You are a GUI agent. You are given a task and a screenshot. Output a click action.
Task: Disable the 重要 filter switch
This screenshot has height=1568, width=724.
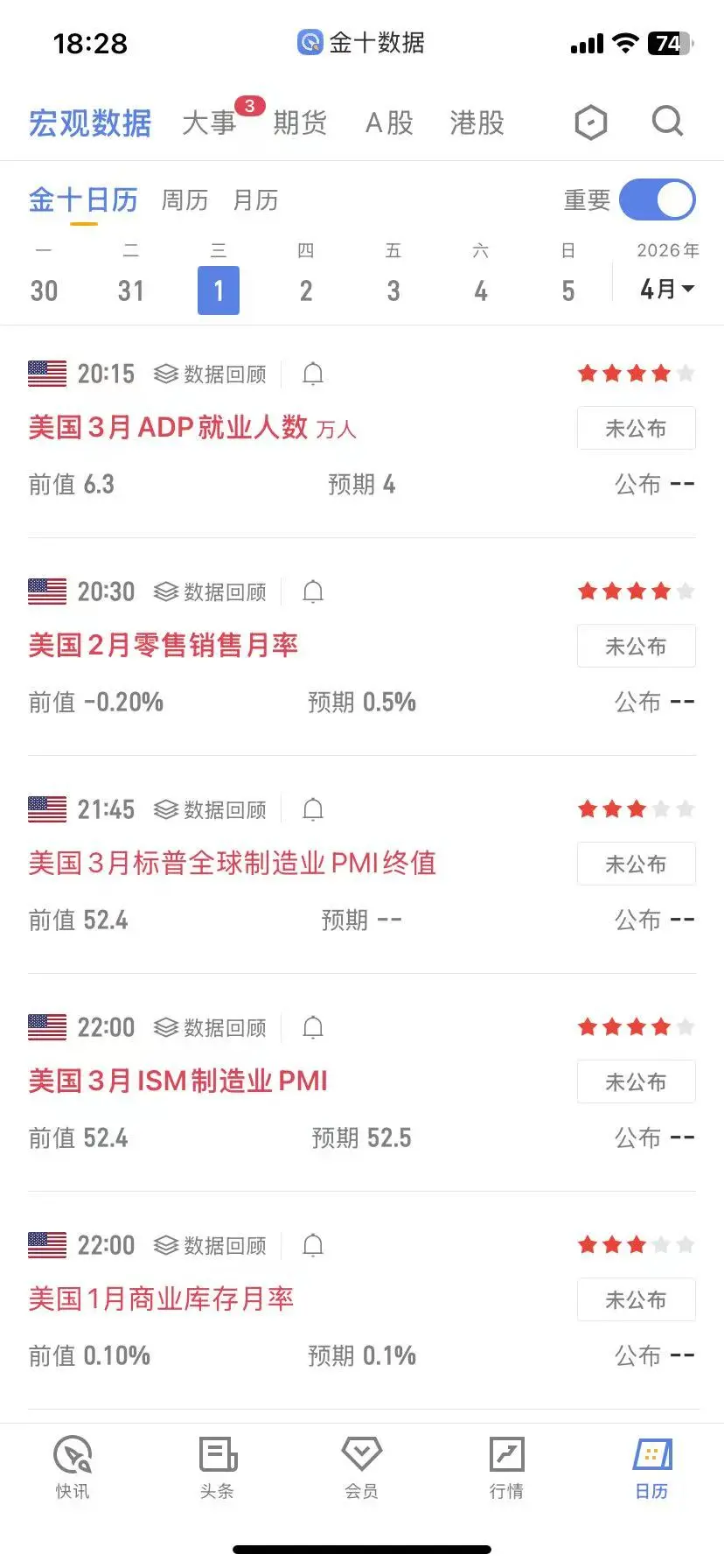[x=658, y=200]
